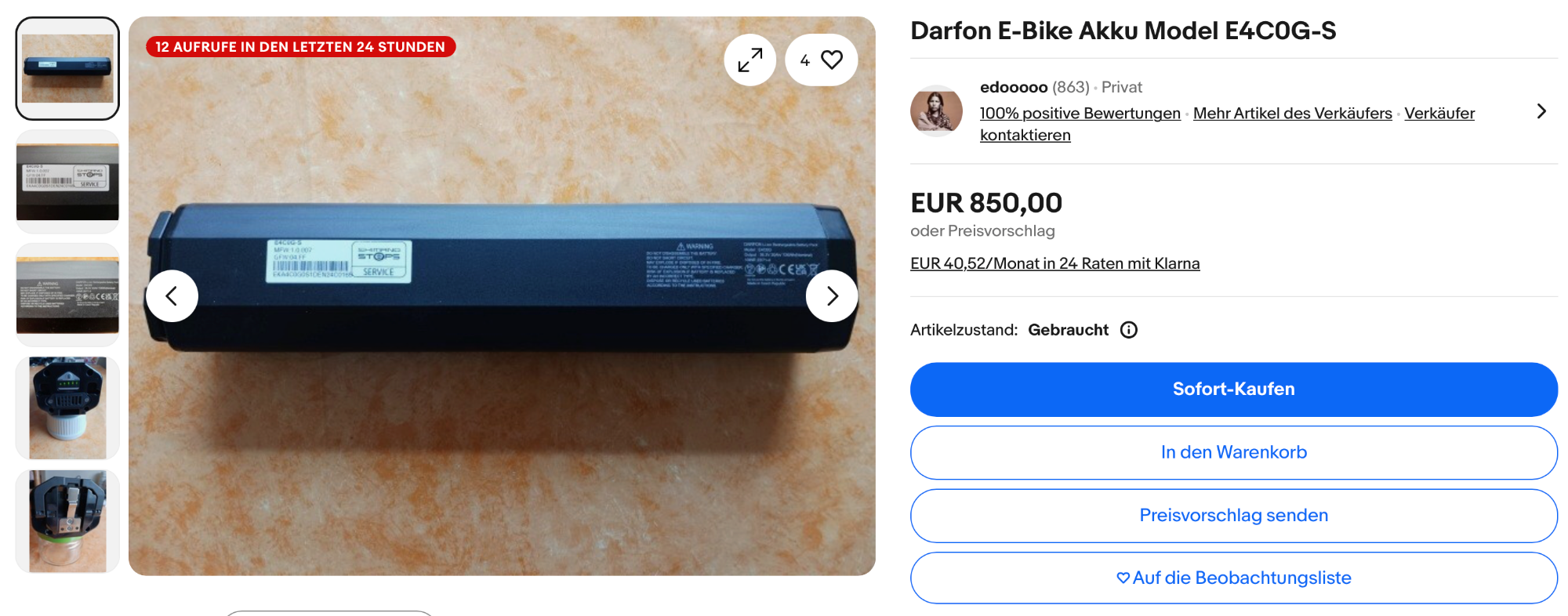Tap Verkäufer kontaktieren link
This screenshot has height=616, width=1568.
click(1025, 135)
